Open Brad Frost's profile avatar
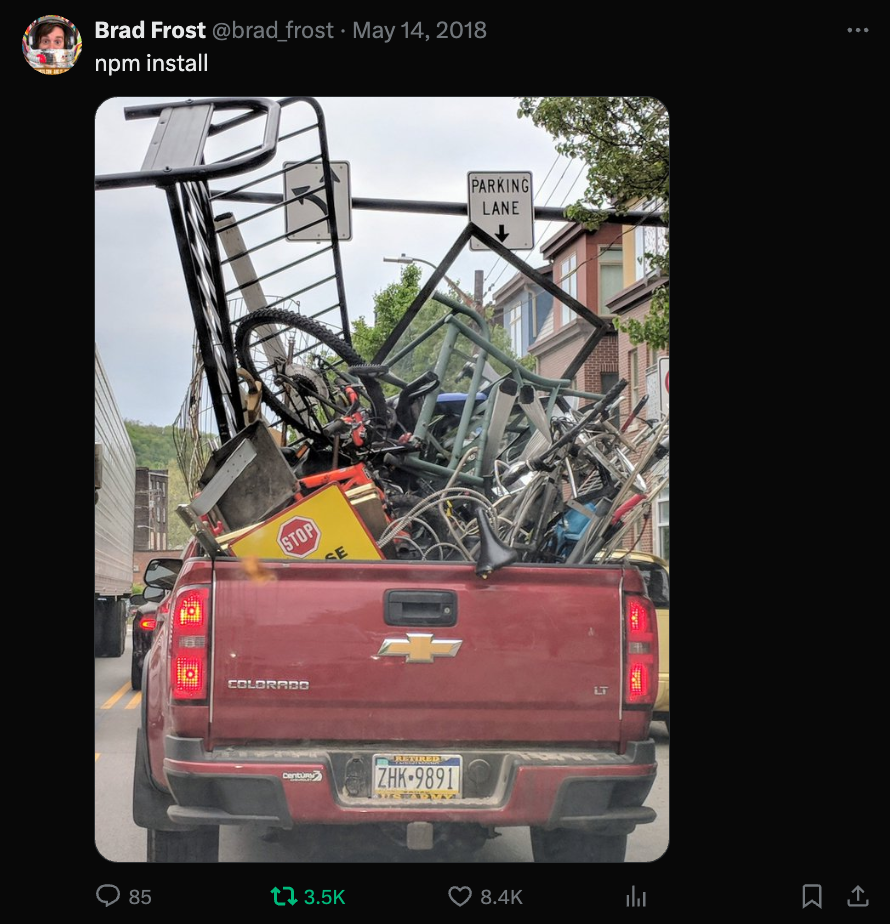 click(52, 45)
